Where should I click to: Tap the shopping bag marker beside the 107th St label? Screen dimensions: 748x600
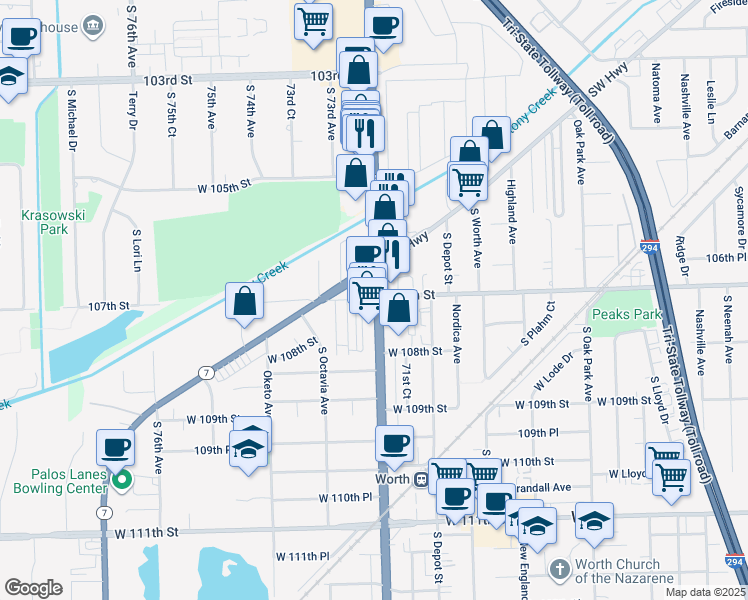point(245,302)
